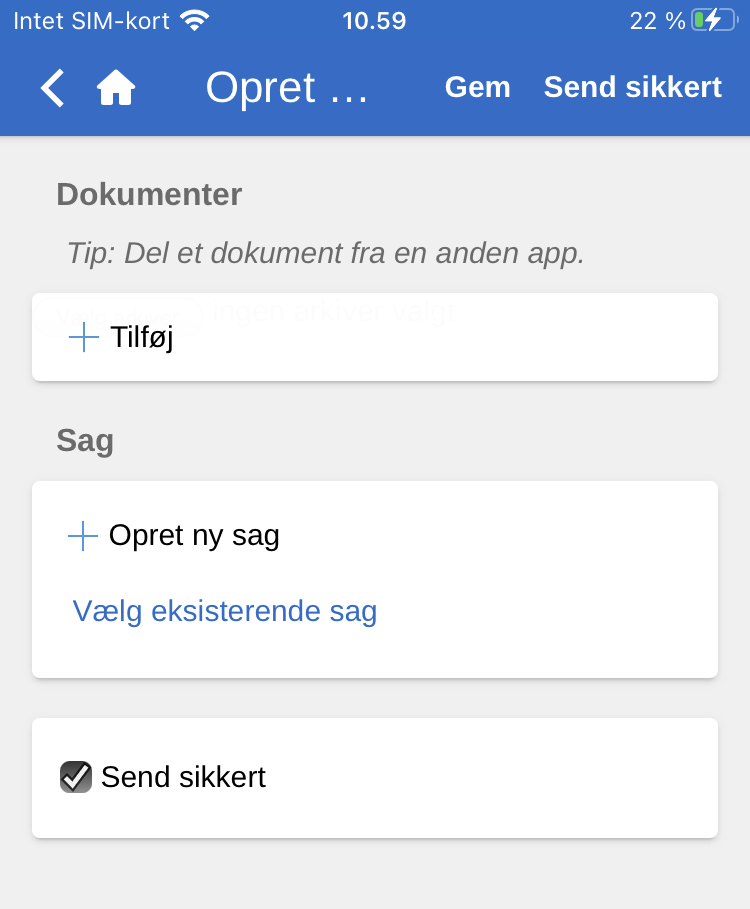Tap Send sikkert in the top bar
This screenshot has width=750, height=909.
point(632,88)
